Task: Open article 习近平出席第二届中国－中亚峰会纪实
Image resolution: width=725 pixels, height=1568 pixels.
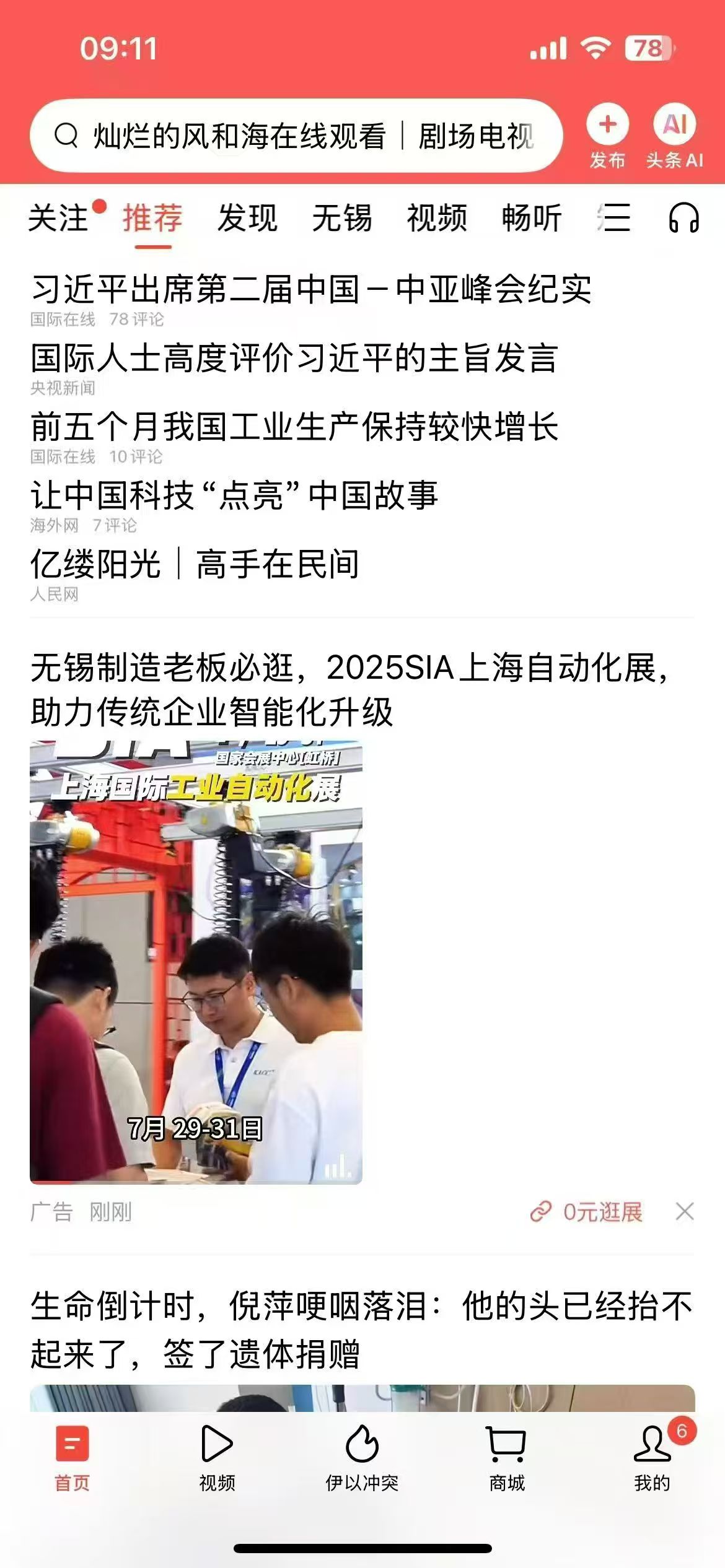Action: 311,289
